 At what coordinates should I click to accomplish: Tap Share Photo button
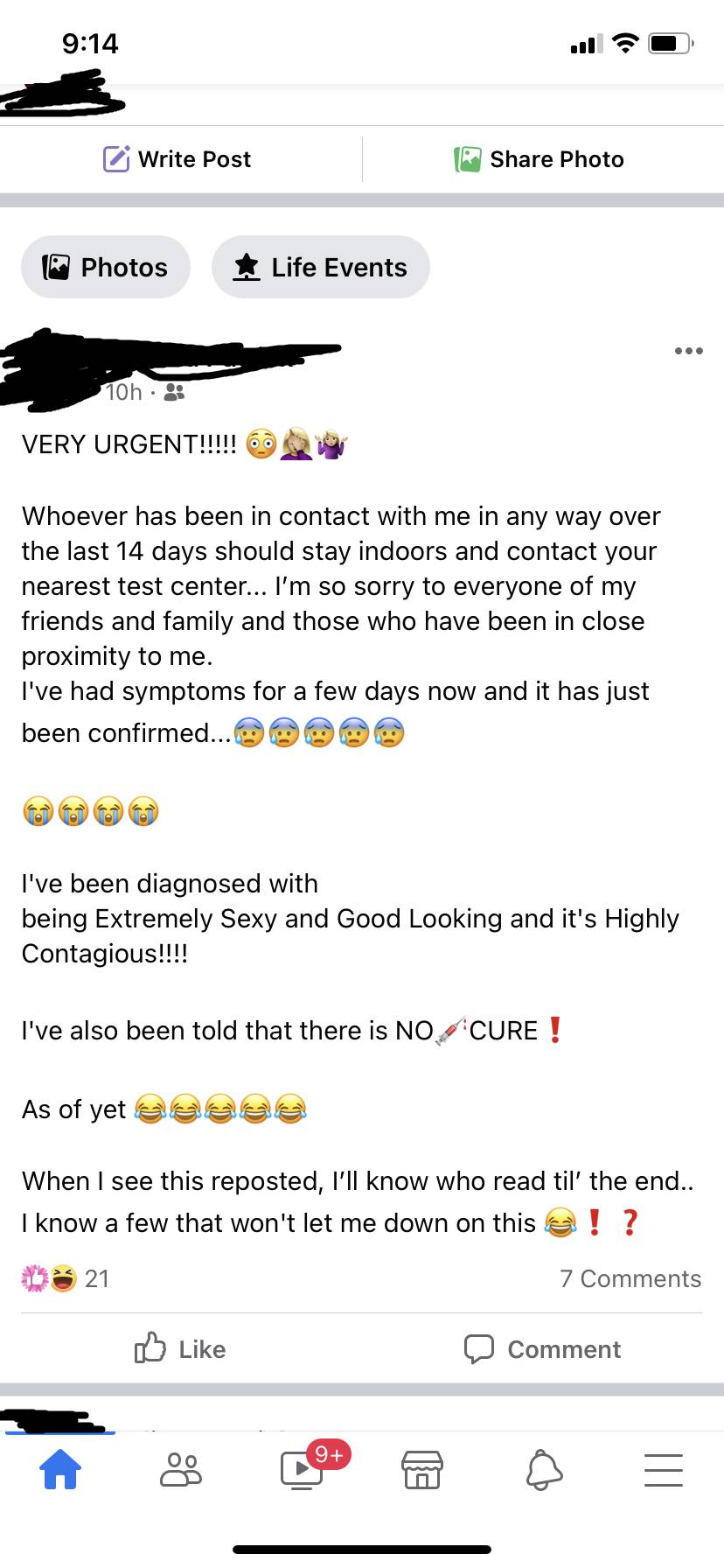click(x=540, y=159)
